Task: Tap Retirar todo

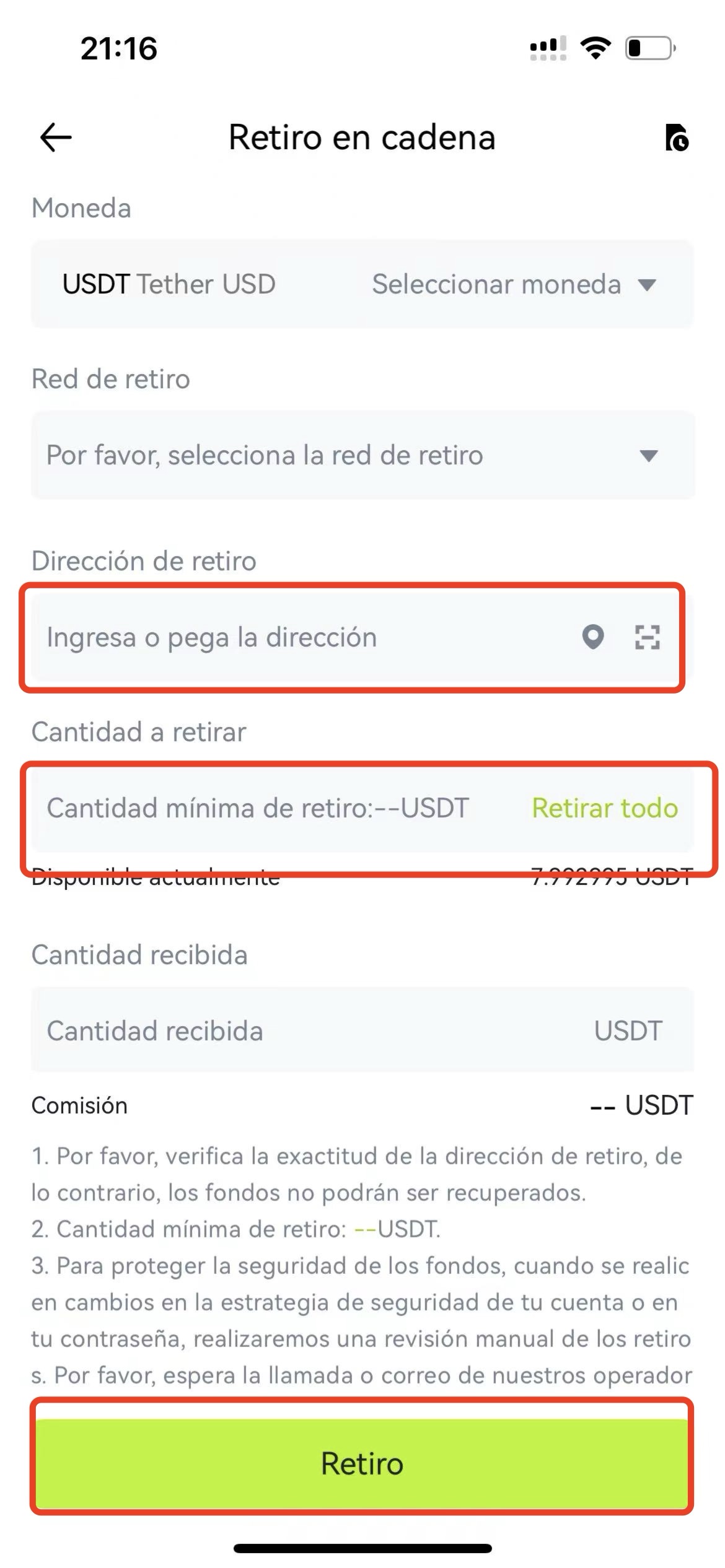Action: 605,808
